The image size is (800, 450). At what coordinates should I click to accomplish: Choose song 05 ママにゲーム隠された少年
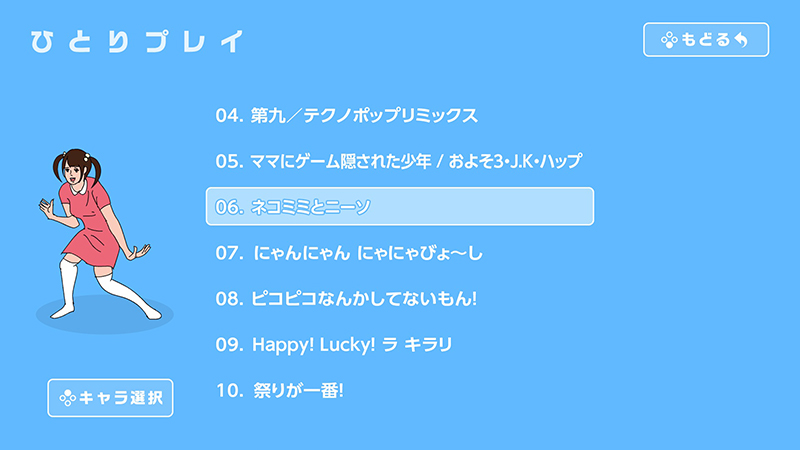pyautogui.click(x=398, y=161)
